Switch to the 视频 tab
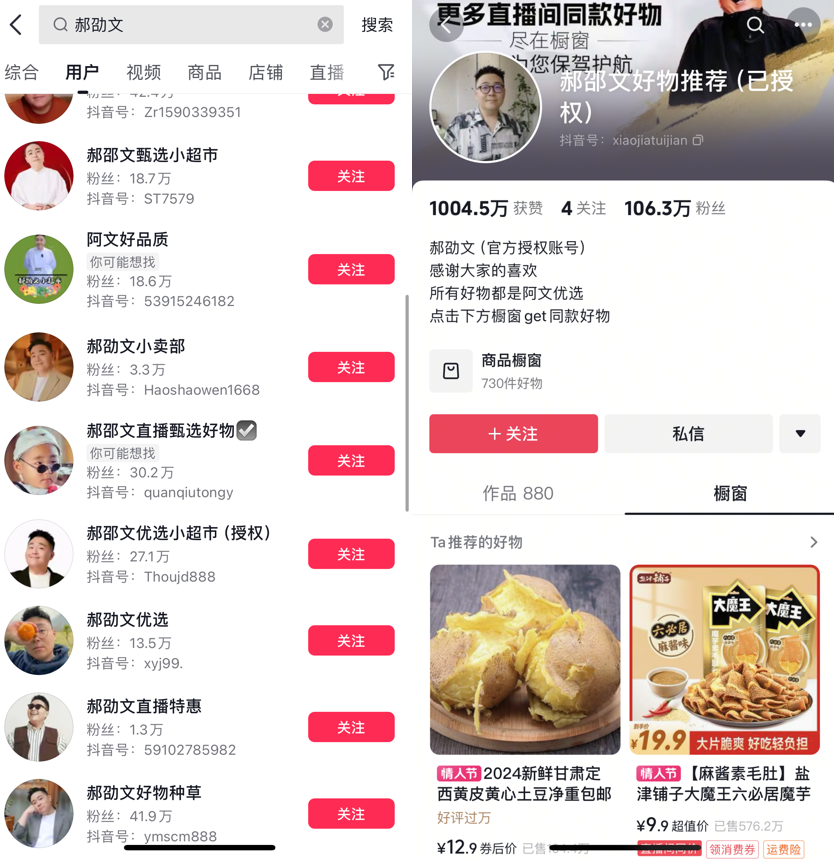The height and width of the screenshot is (859, 834). [x=144, y=72]
